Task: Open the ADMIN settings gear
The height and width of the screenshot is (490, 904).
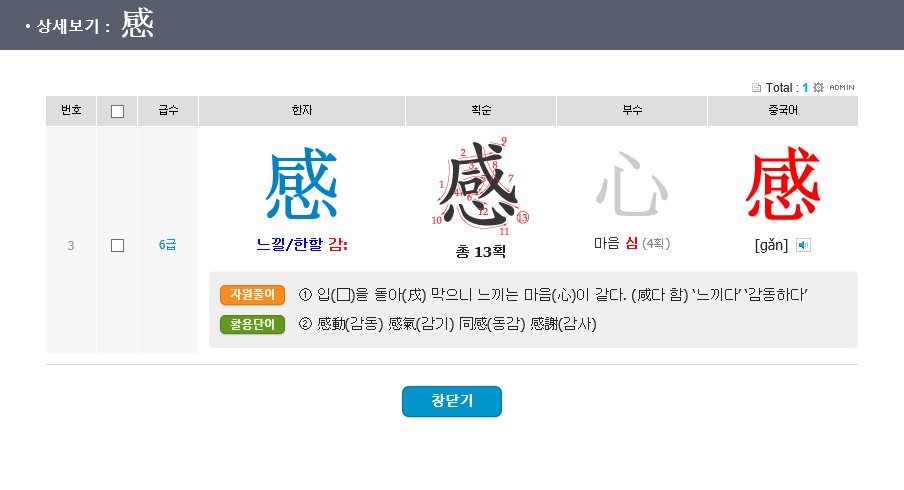Action: (x=819, y=88)
